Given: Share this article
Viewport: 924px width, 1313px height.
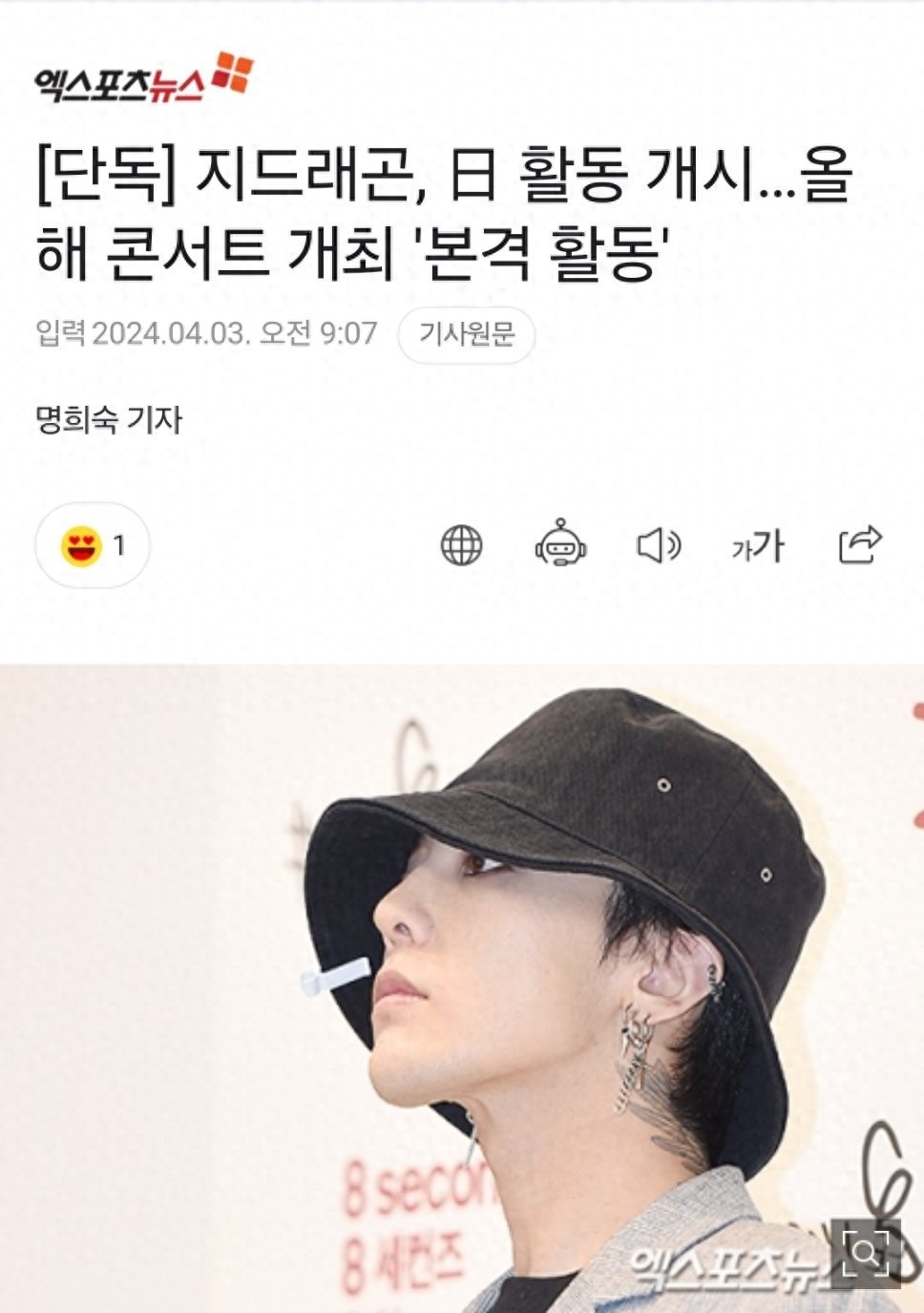Looking at the screenshot, I should (x=859, y=545).
